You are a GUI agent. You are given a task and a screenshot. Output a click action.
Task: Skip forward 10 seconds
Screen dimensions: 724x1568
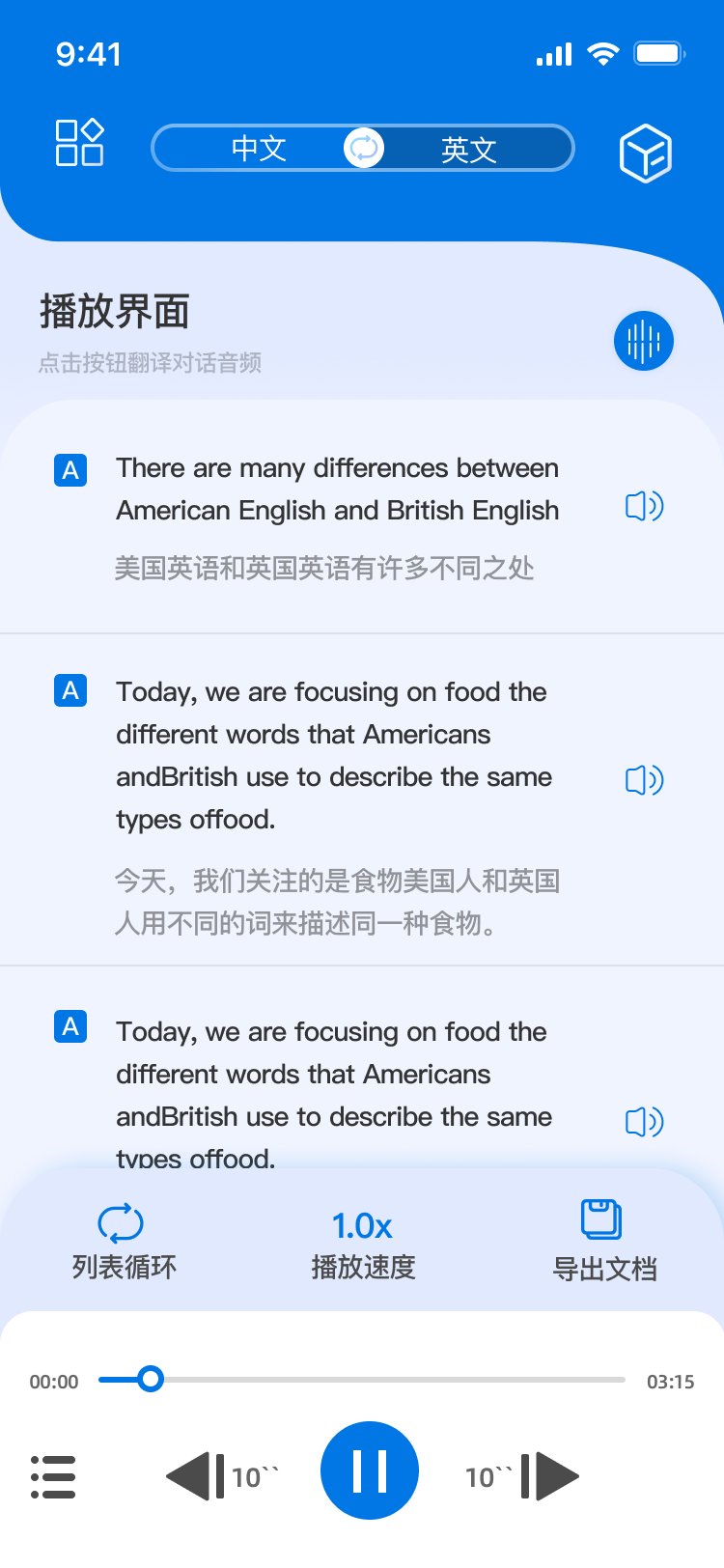524,1476
